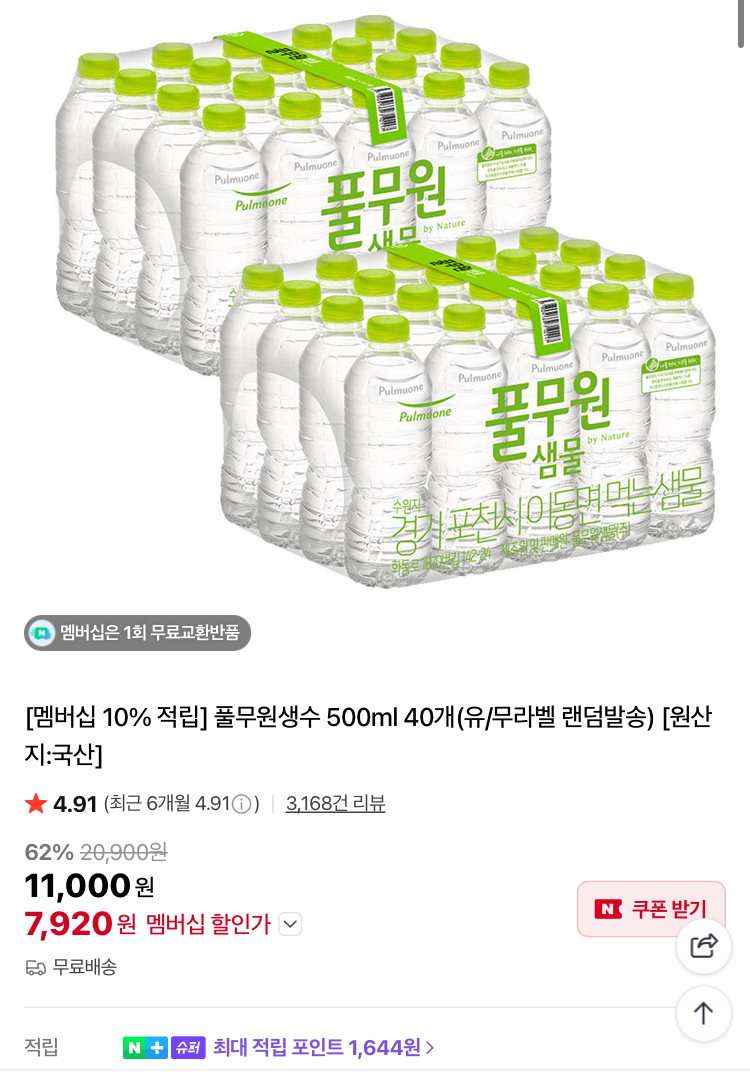
Task: Tap the info icon next to 최근 6개월 rating
Action: coord(241,804)
